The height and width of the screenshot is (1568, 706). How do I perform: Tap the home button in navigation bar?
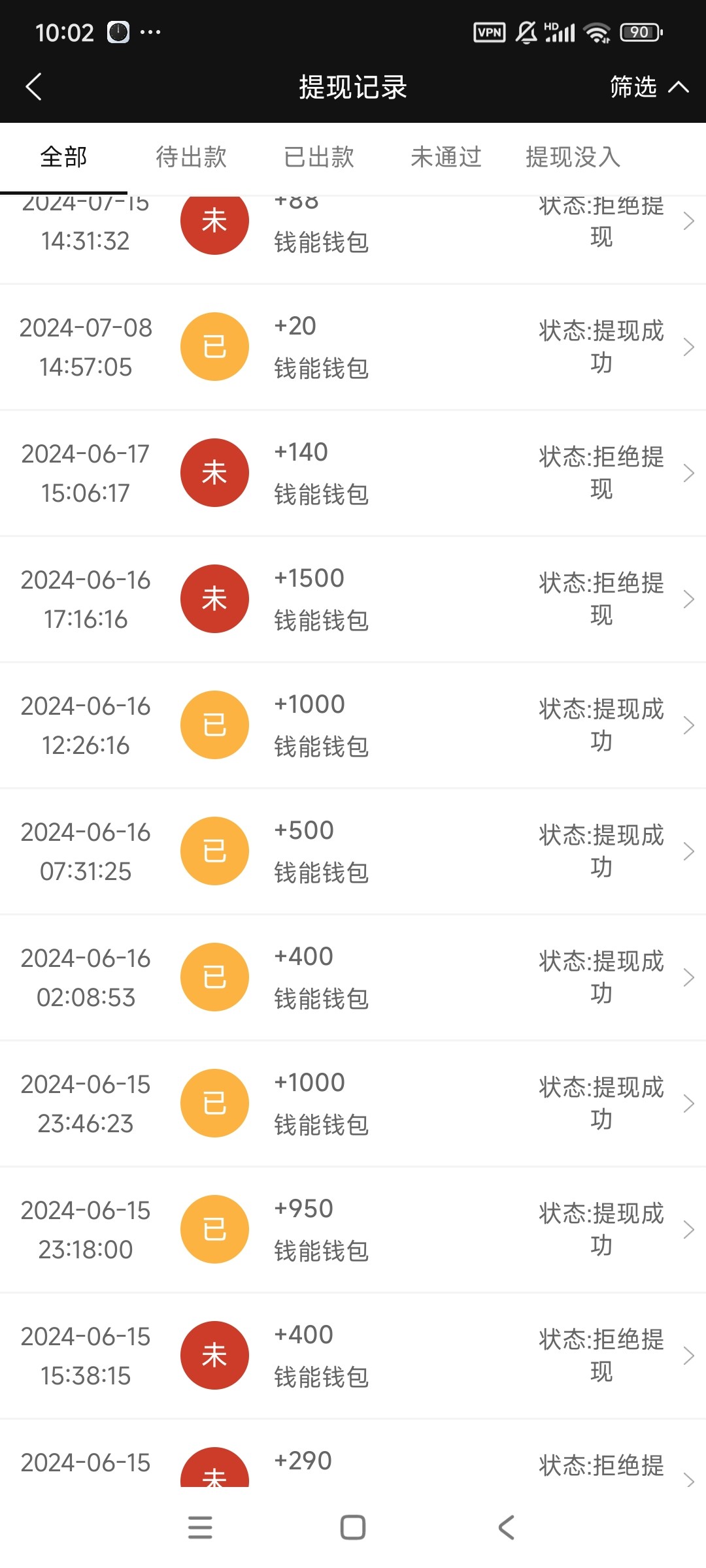point(353,1527)
